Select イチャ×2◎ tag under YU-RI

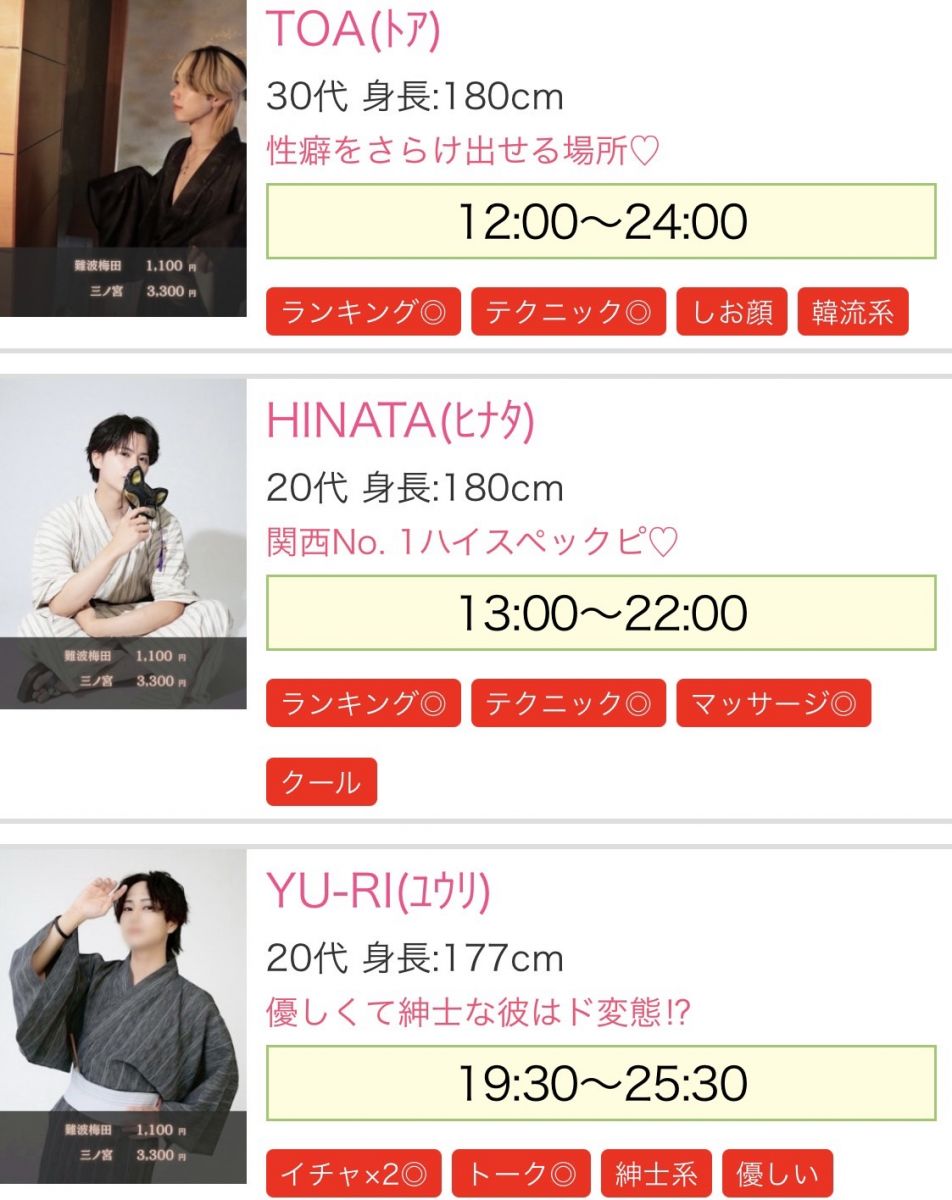click(353, 1173)
